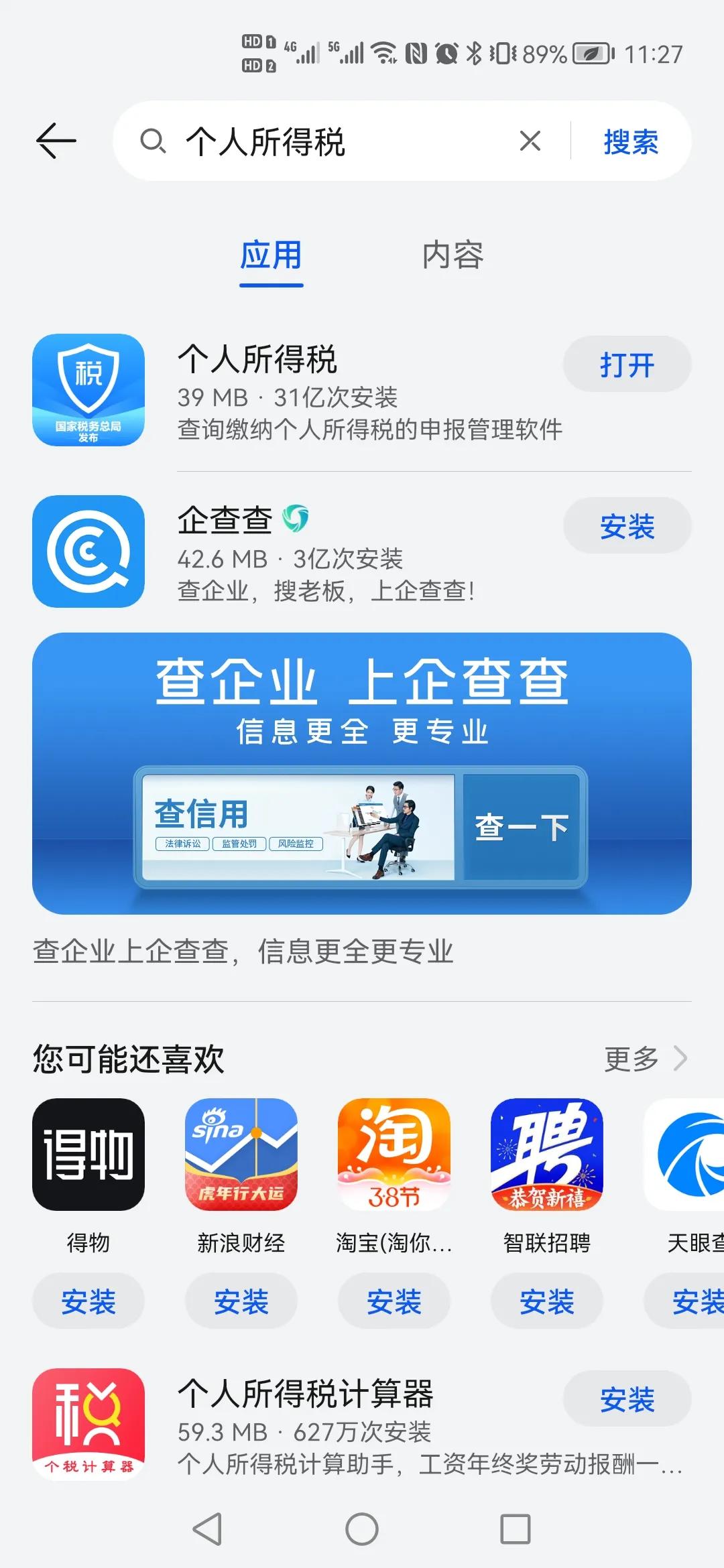Select the 企查查 app icon

[89, 553]
